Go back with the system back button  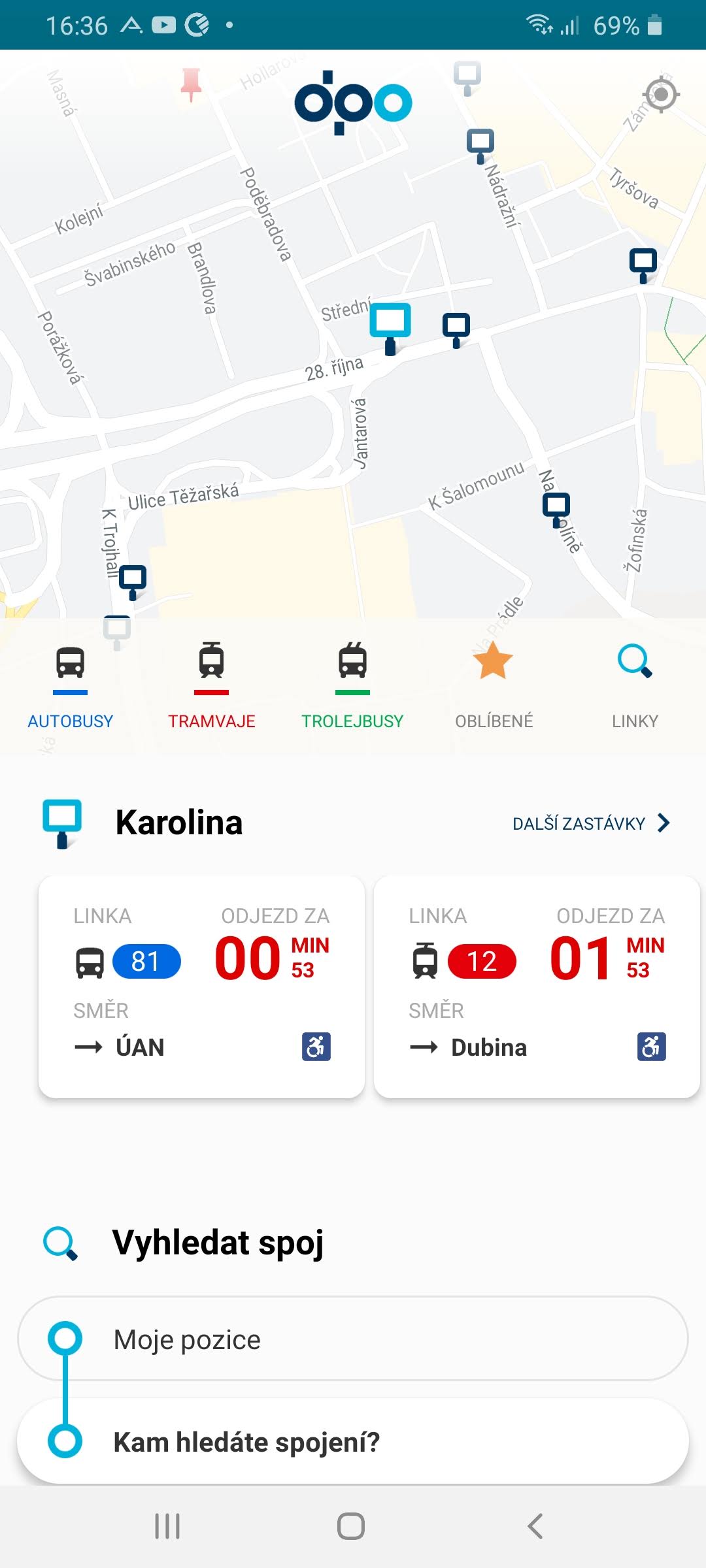pyautogui.click(x=535, y=1526)
